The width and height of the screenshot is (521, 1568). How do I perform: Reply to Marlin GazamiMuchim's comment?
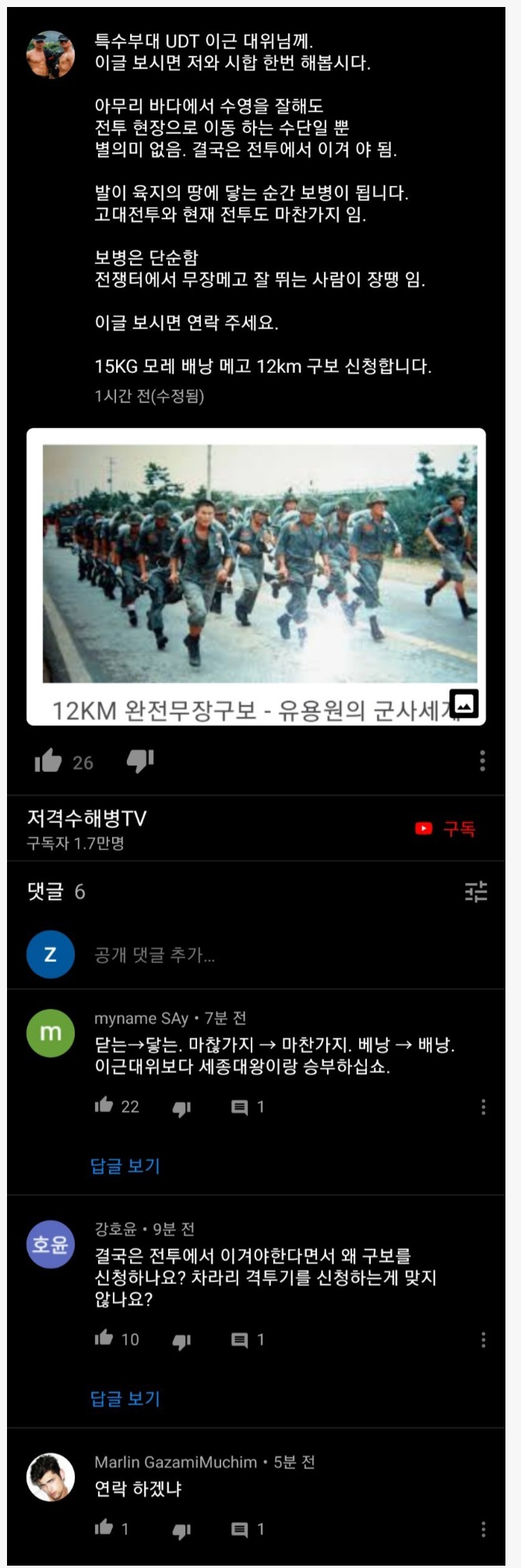pyautogui.click(x=240, y=1530)
